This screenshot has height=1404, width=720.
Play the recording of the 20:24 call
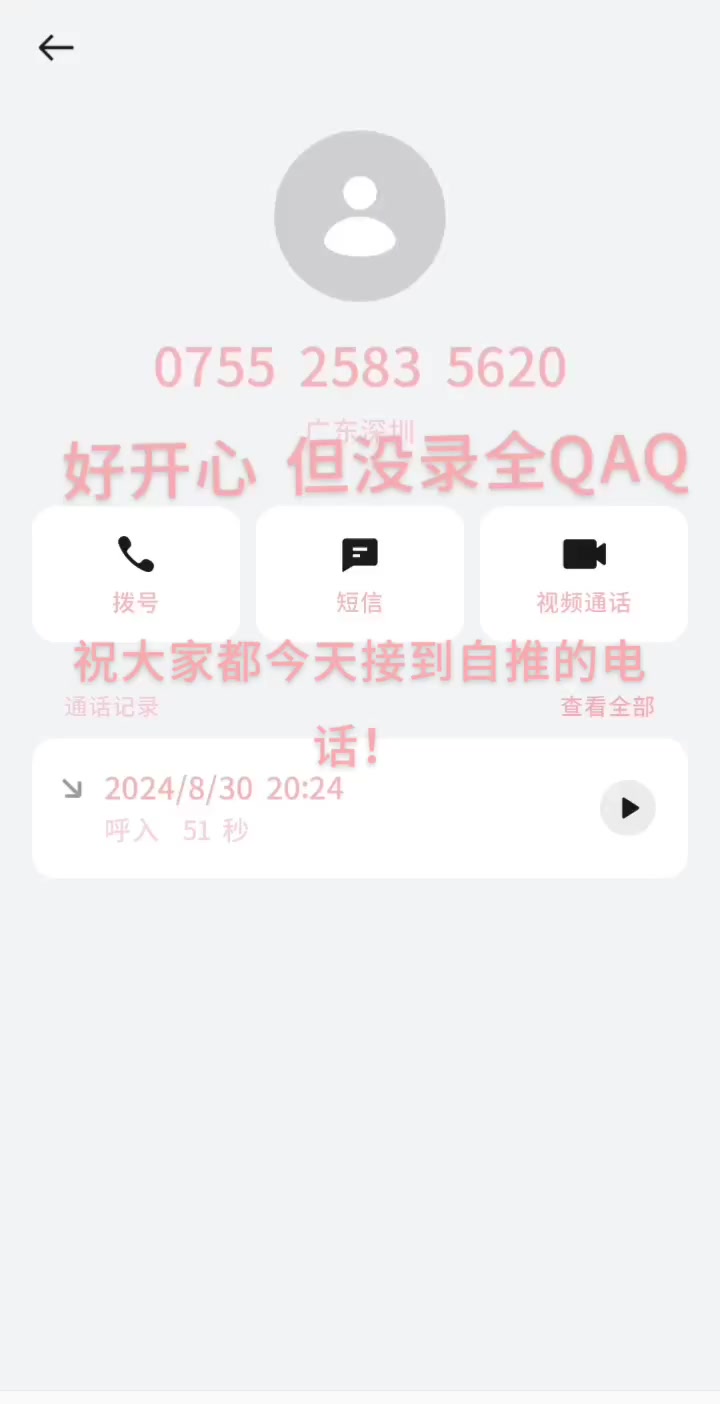(x=628, y=808)
